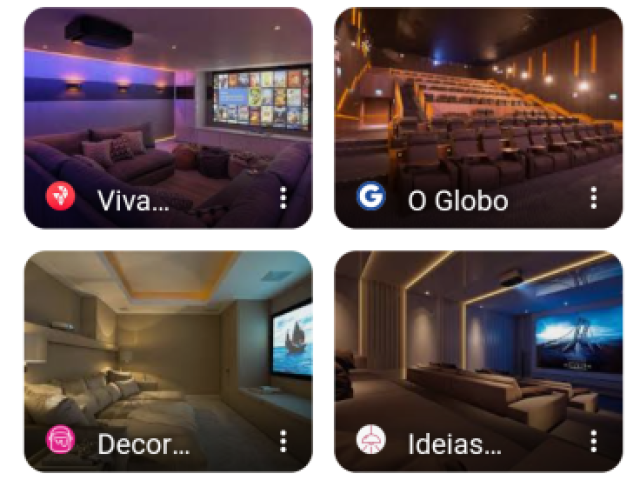Open the Ideias home cinema image card
Image resolution: width=640 pixels, height=480 pixels.
tap(478, 340)
